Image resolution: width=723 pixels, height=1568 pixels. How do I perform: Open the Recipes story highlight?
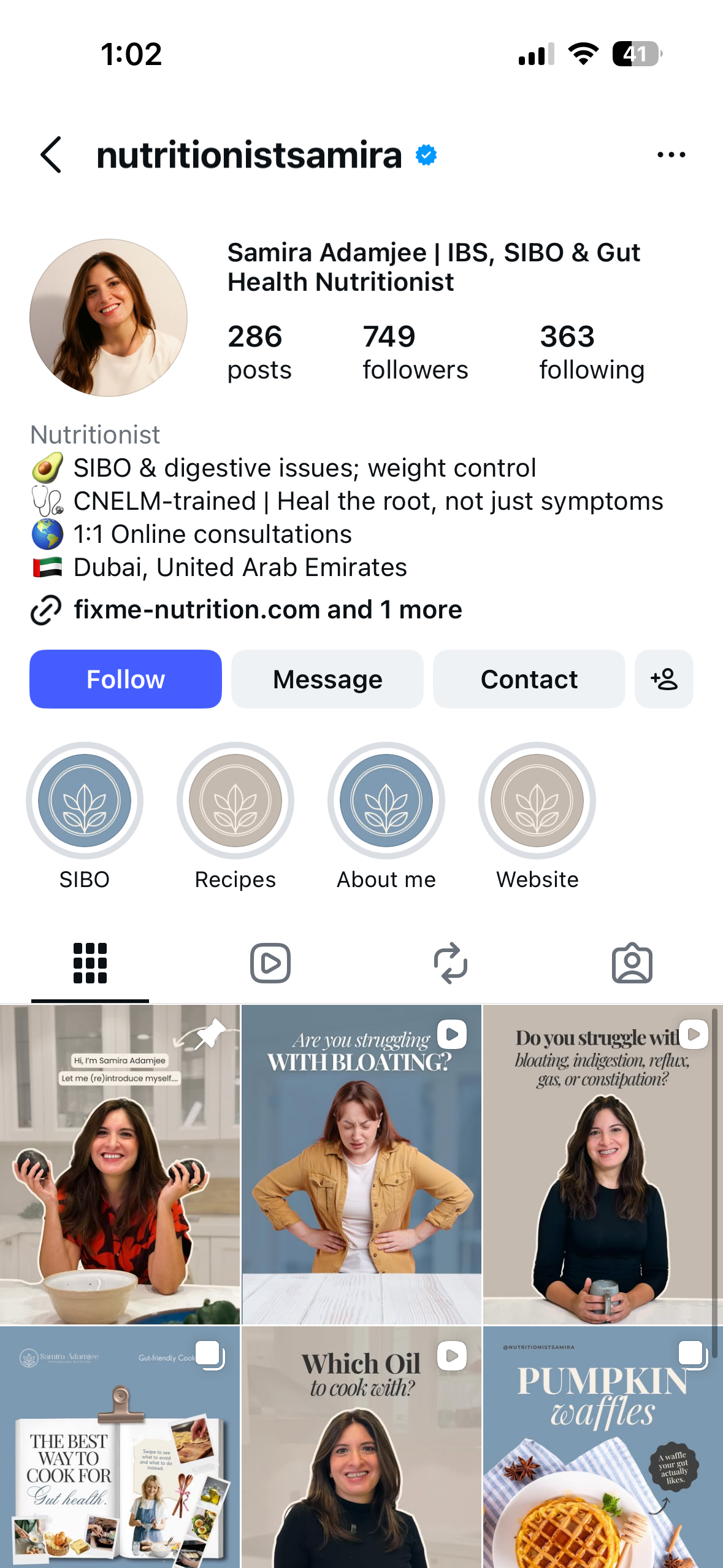[235, 801]
